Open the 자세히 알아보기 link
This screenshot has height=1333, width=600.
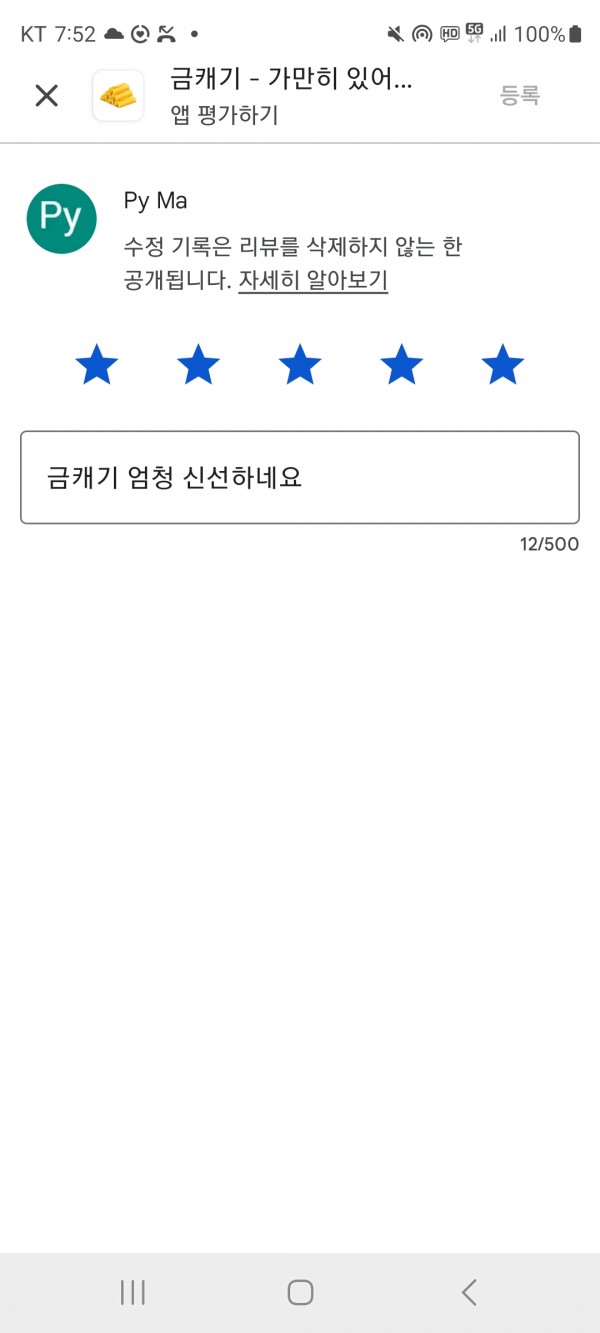pos(313,280)
